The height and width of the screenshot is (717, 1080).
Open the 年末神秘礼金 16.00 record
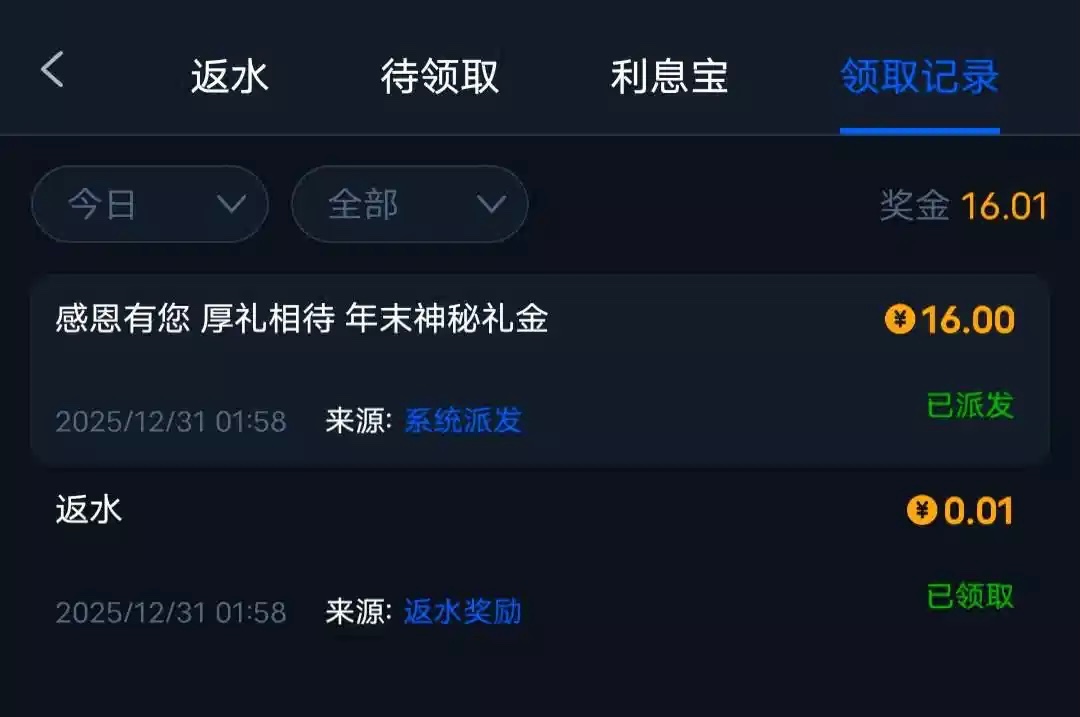click(x=540, y=370)
